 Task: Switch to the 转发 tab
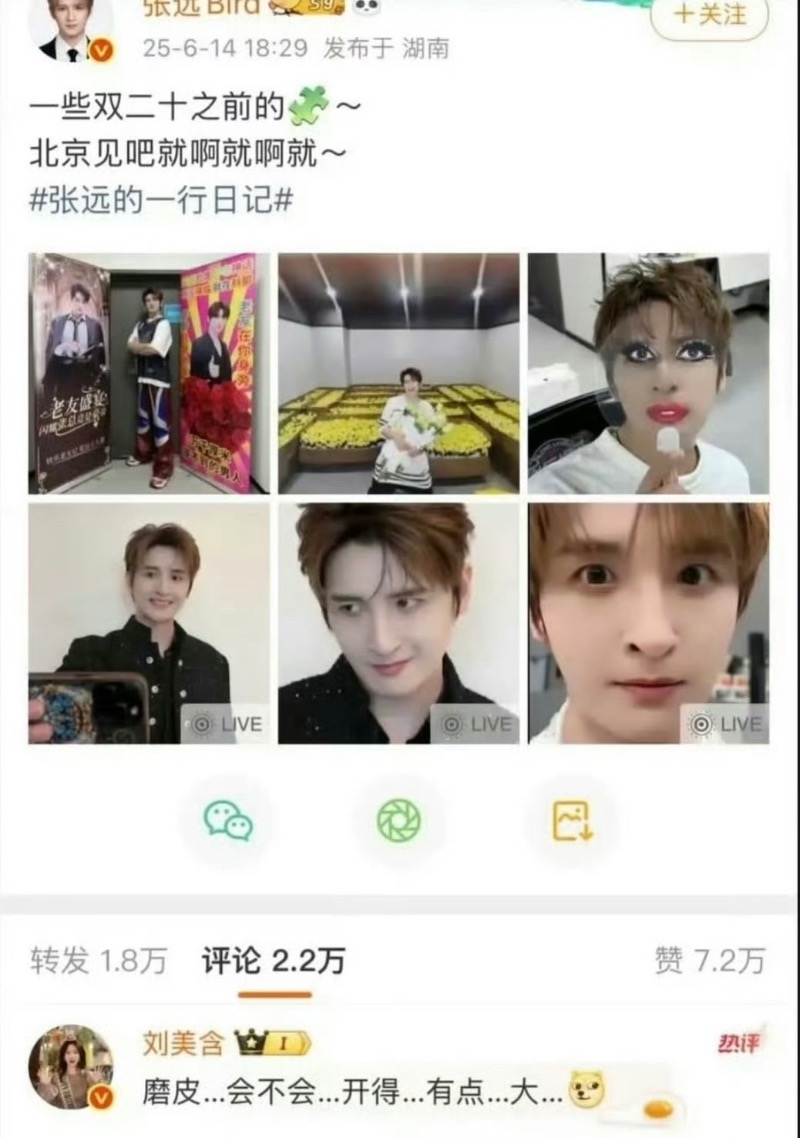(98, 961)
